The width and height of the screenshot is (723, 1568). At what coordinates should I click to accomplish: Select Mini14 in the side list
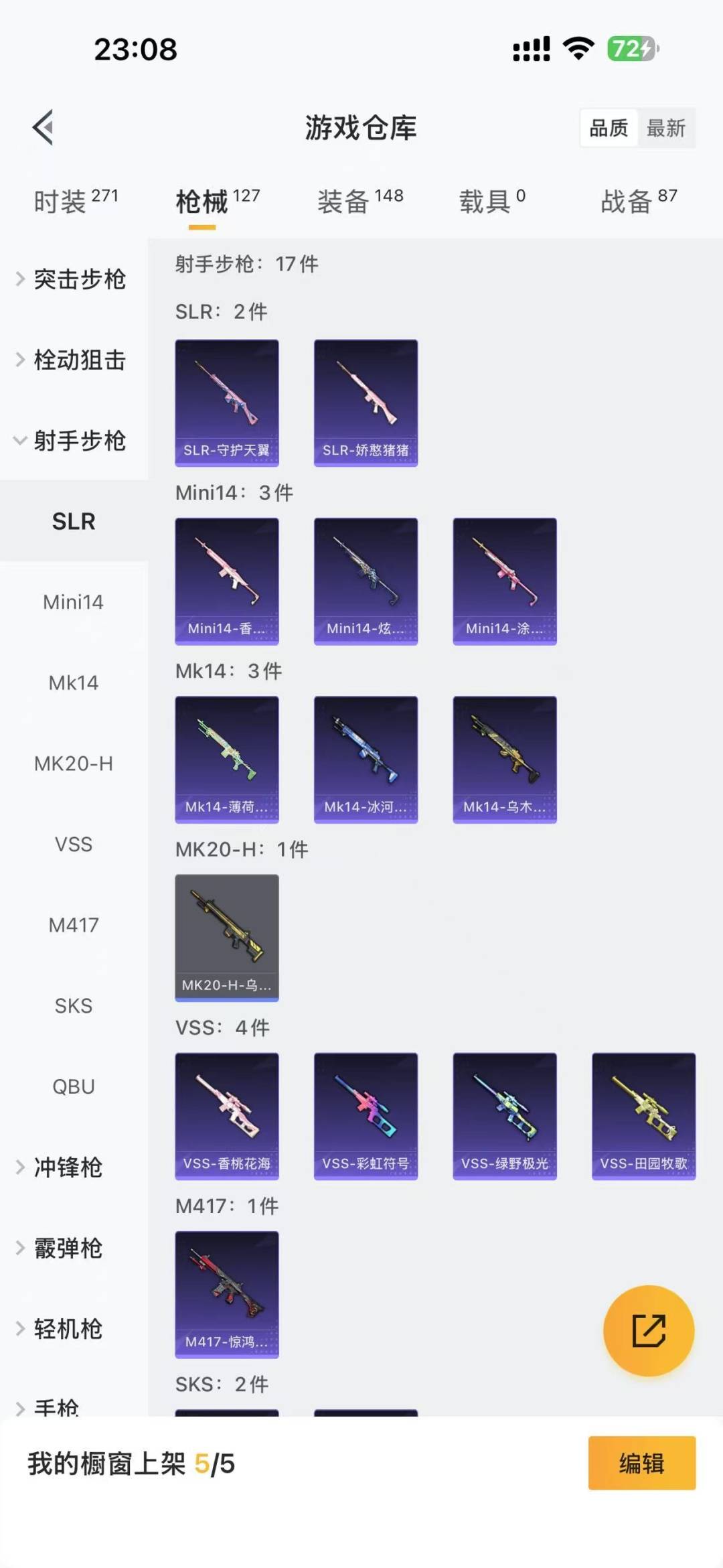(74, 602)
